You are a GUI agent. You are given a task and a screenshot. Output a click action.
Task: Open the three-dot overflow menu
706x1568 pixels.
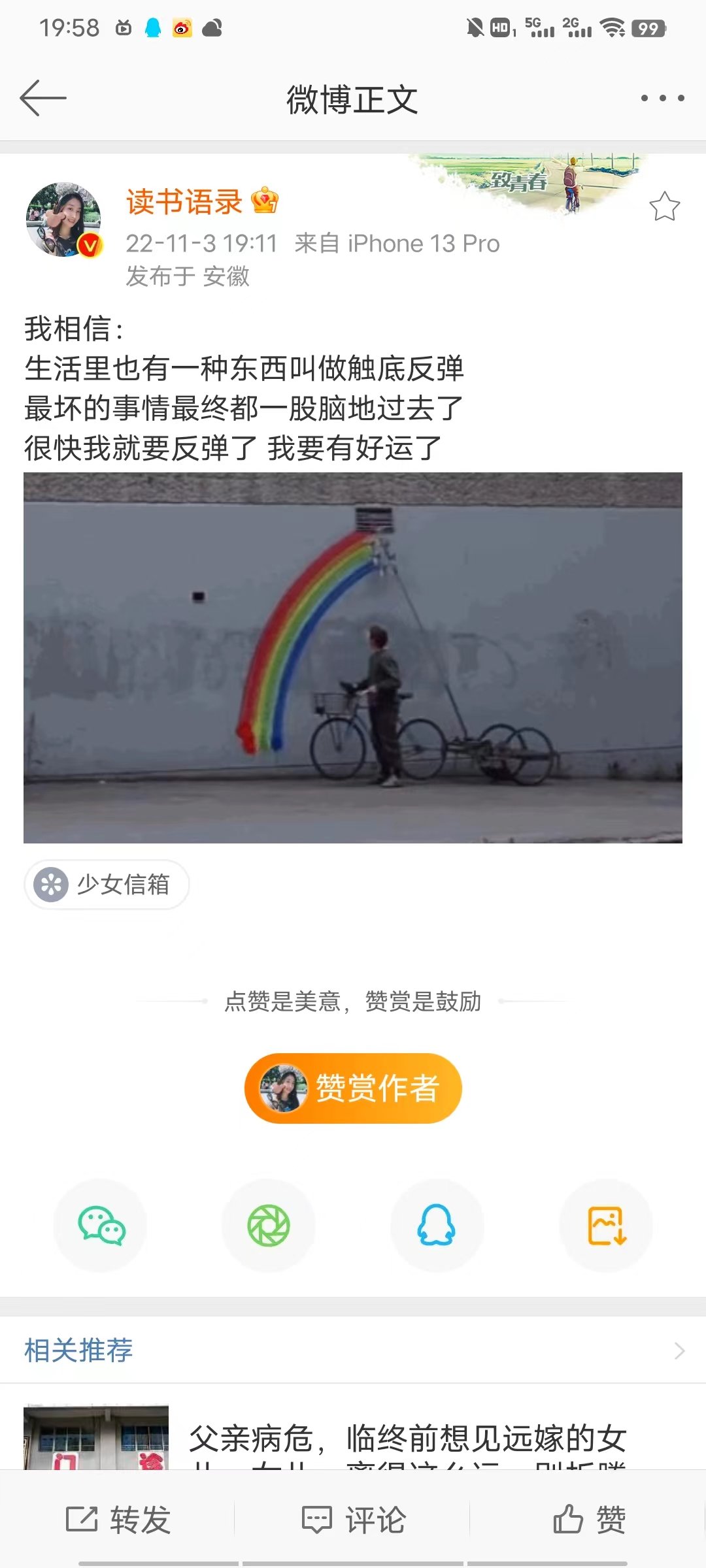(x=662, y=98)
